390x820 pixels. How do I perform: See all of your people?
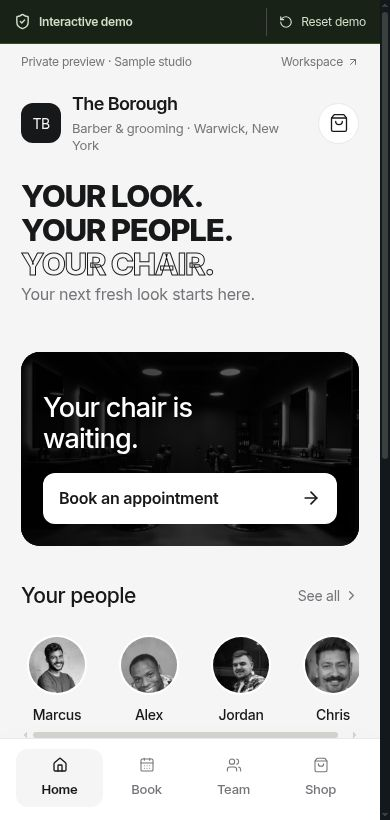327,596
